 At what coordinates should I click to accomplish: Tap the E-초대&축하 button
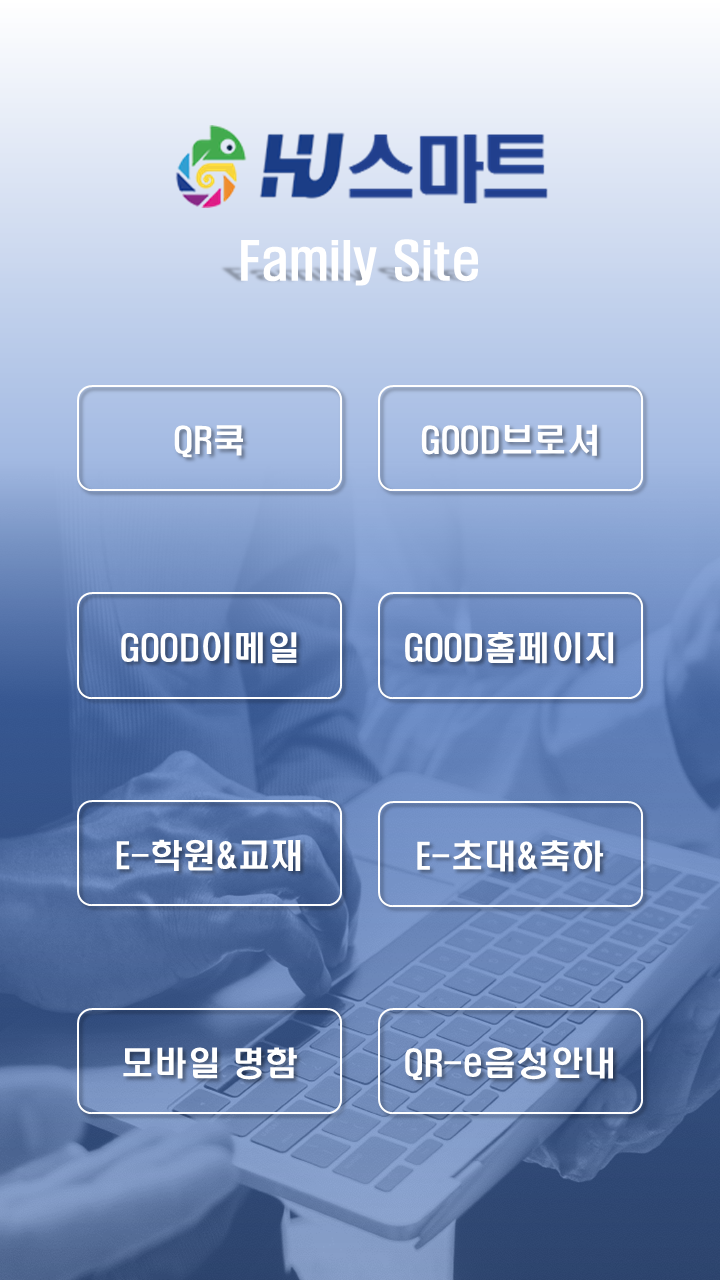click(x=510, y=854)
